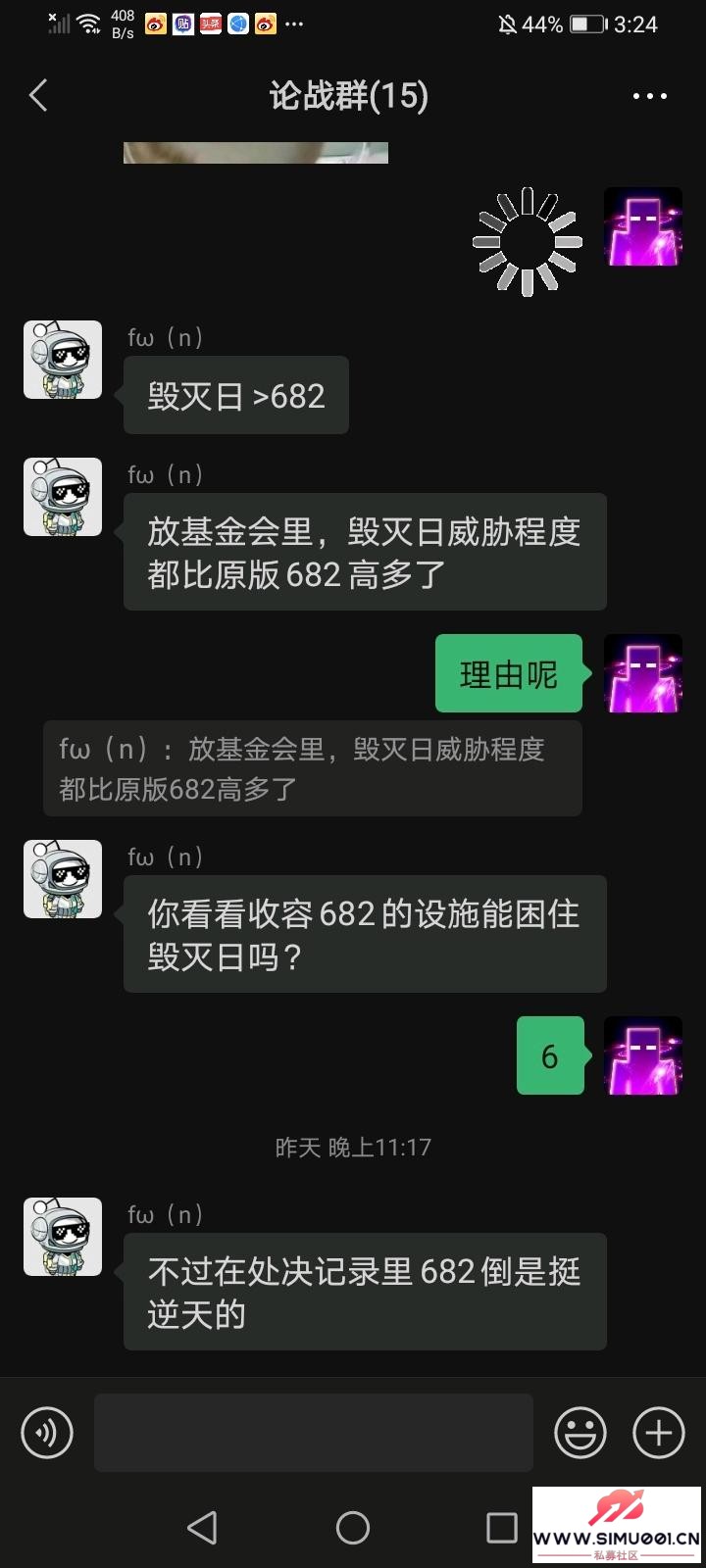
Task: Go back from the 论战群 chat
Action: tap(38, 96)
